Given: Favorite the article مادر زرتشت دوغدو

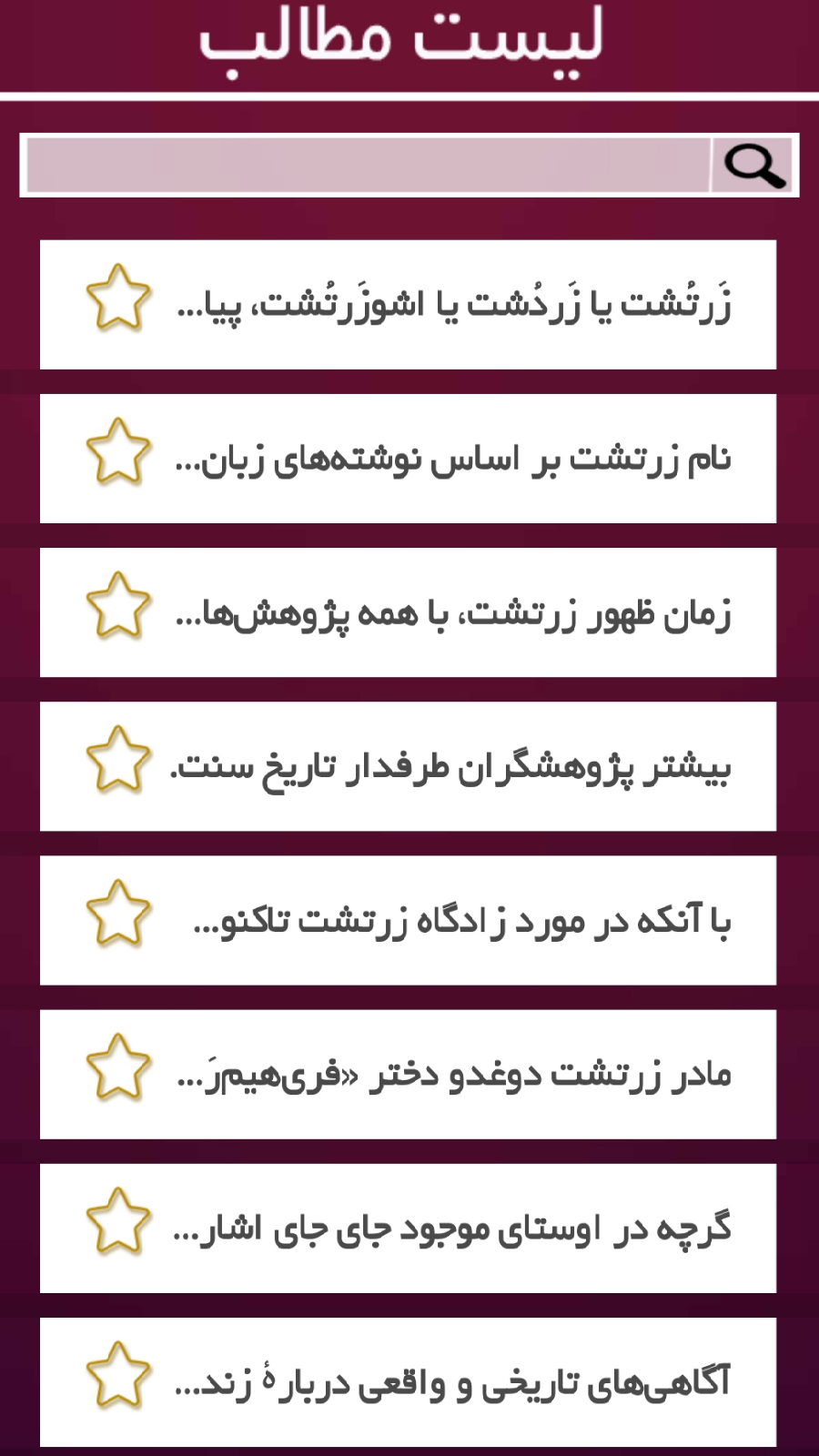Looking at the screenshot, I should [x=117, y=1067].
